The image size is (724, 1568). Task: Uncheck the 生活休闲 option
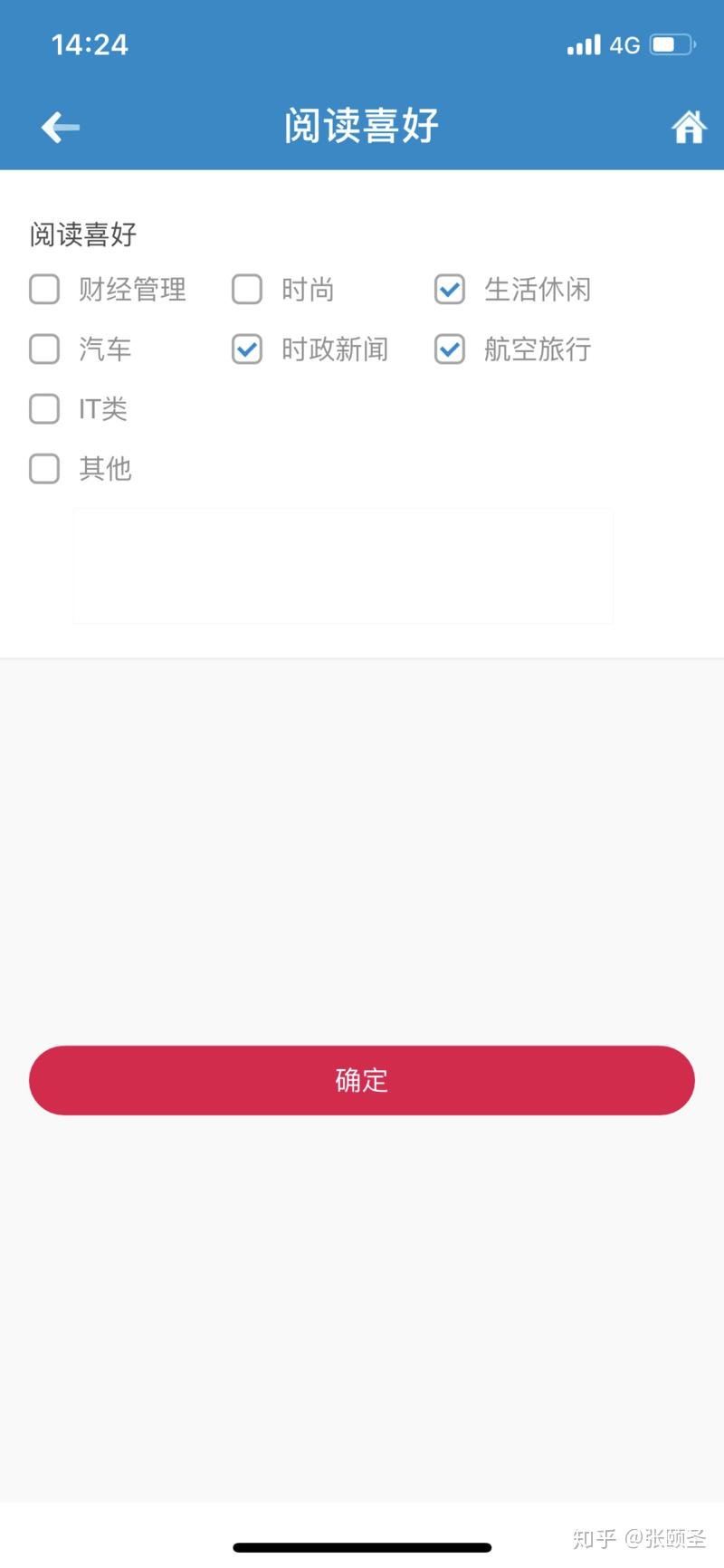[x=450, y=290]
